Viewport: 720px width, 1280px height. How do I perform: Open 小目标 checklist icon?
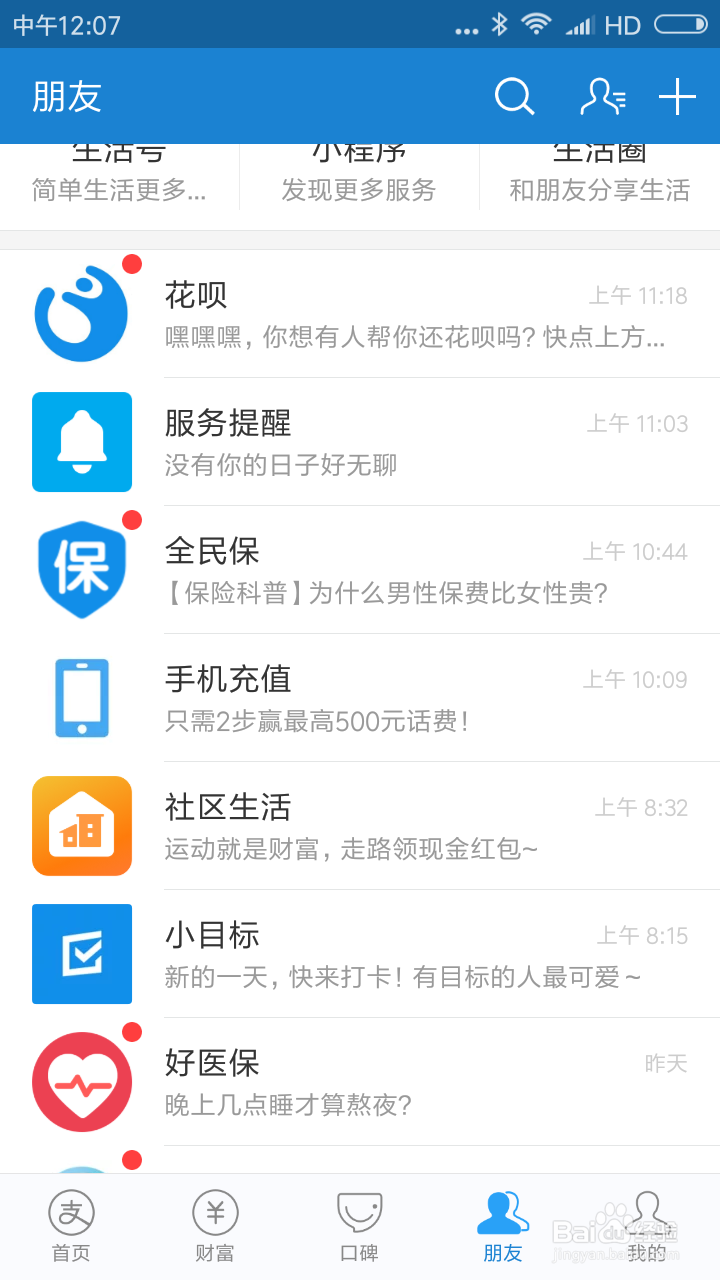(x=82, y=954)
